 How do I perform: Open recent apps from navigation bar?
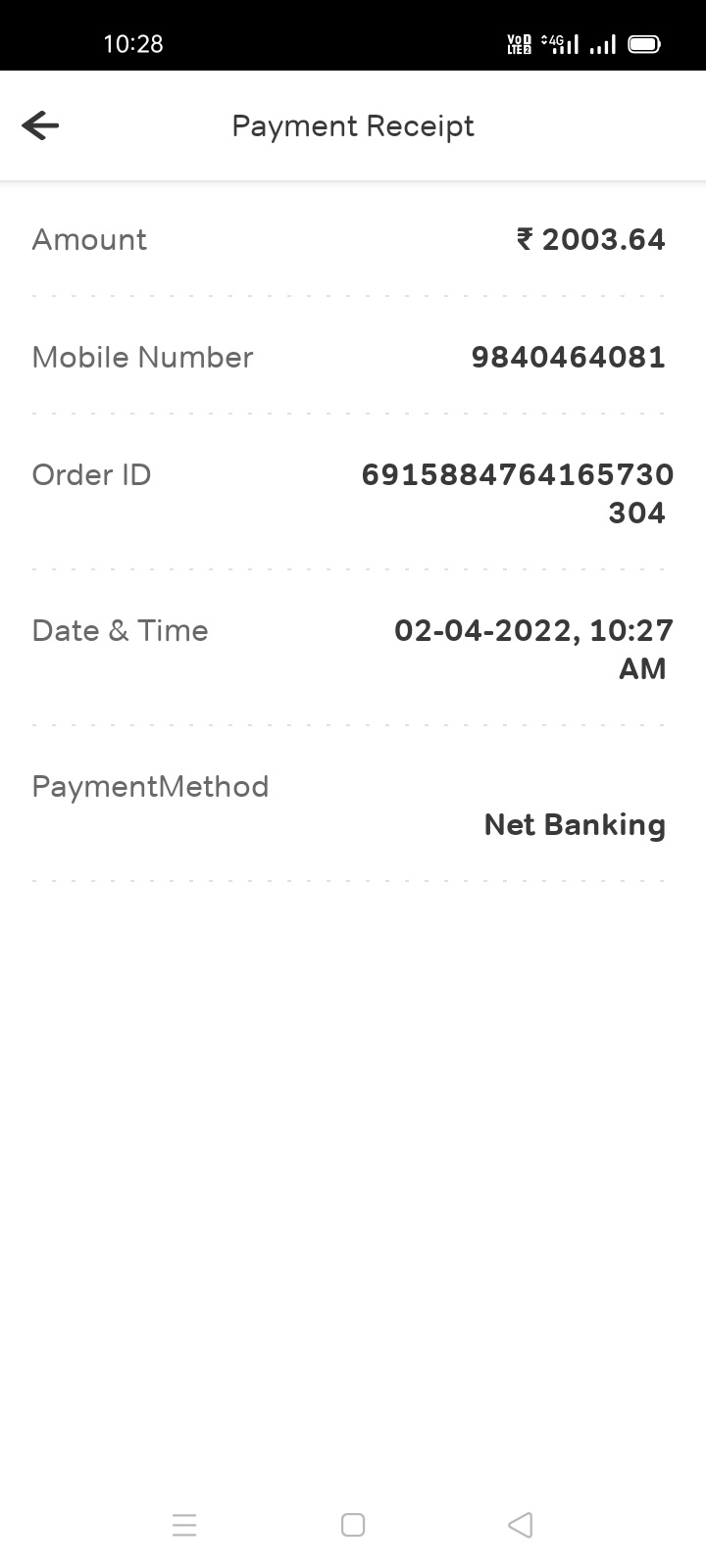coord(184,1525)
